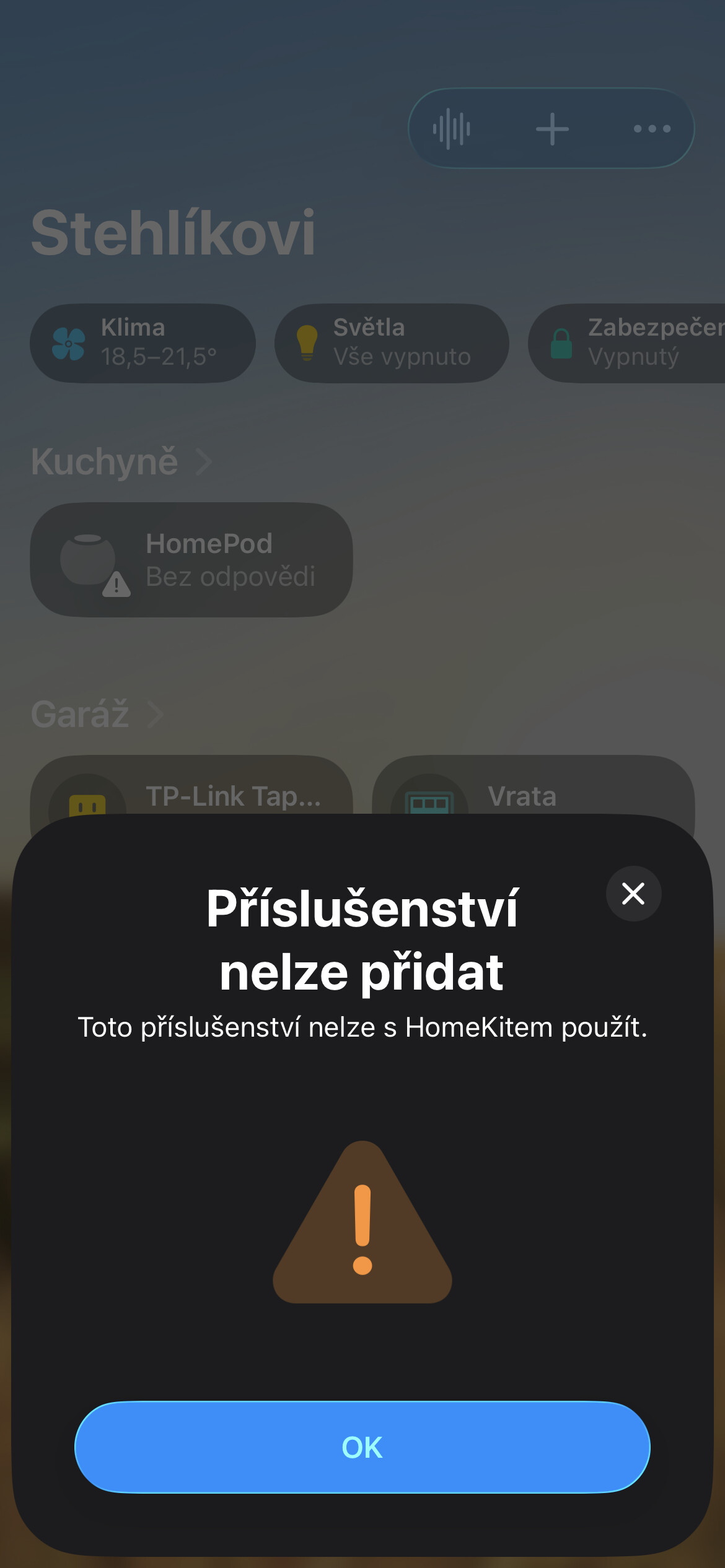This screenshot has height=1568, width=725.
Task: Dismiss the dialog with the X button
Action: click(x=633, y=894)
